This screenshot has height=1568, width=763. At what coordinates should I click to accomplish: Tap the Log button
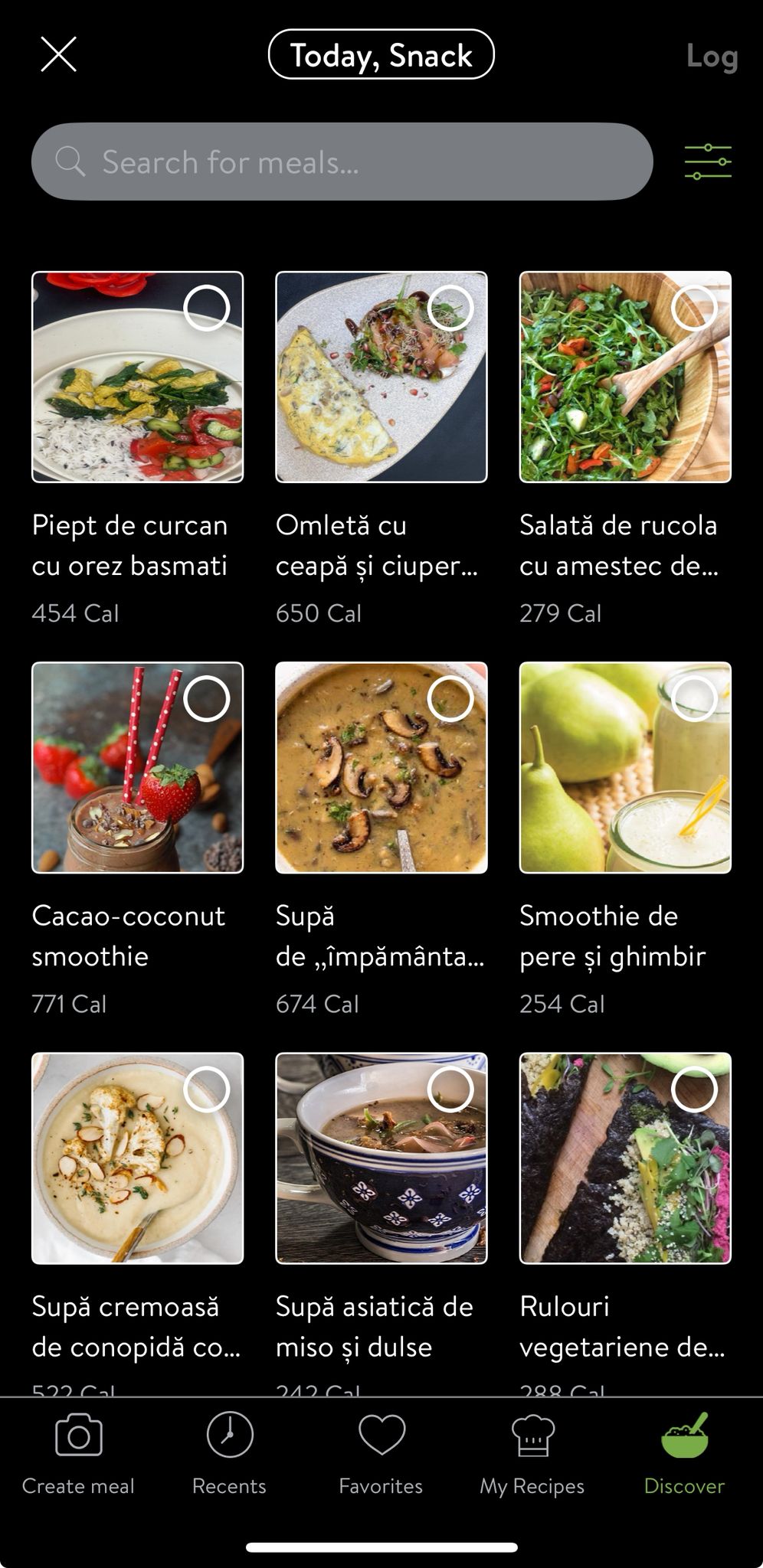712,57
